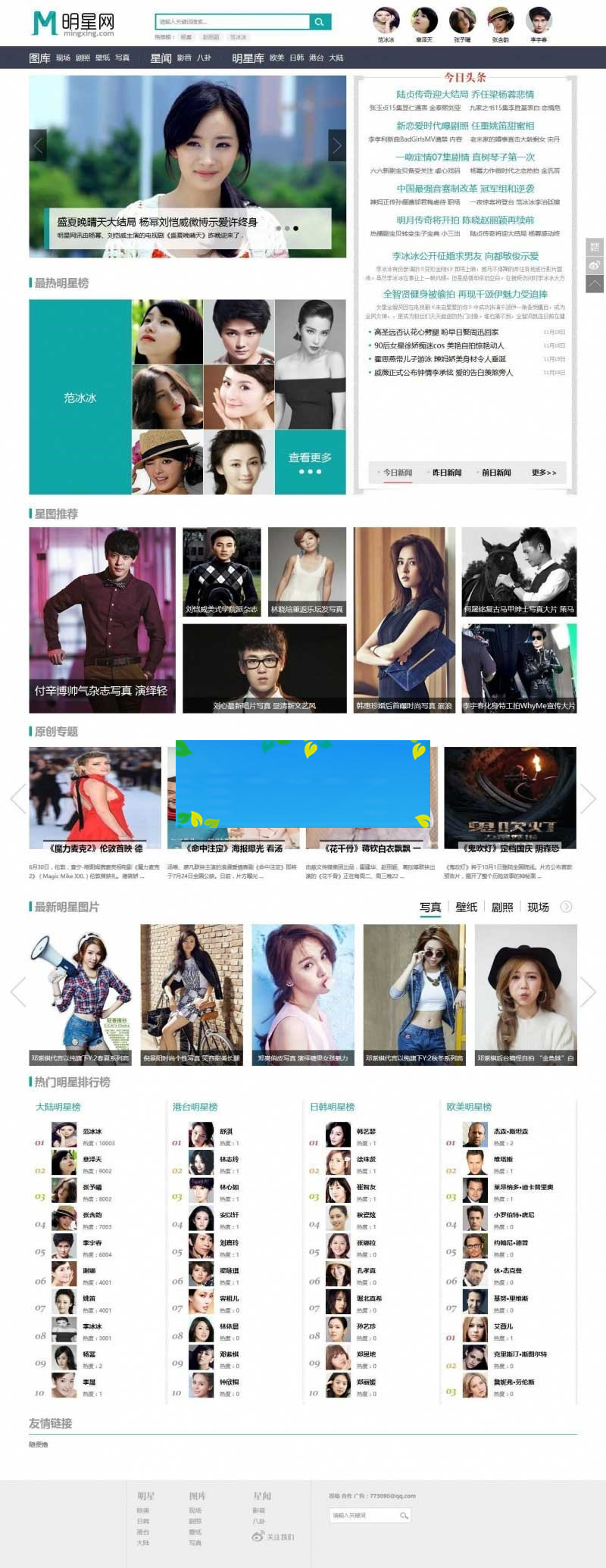Tap the footer keyword search field
The image size is (606, 1568).
pos(364,1515)
